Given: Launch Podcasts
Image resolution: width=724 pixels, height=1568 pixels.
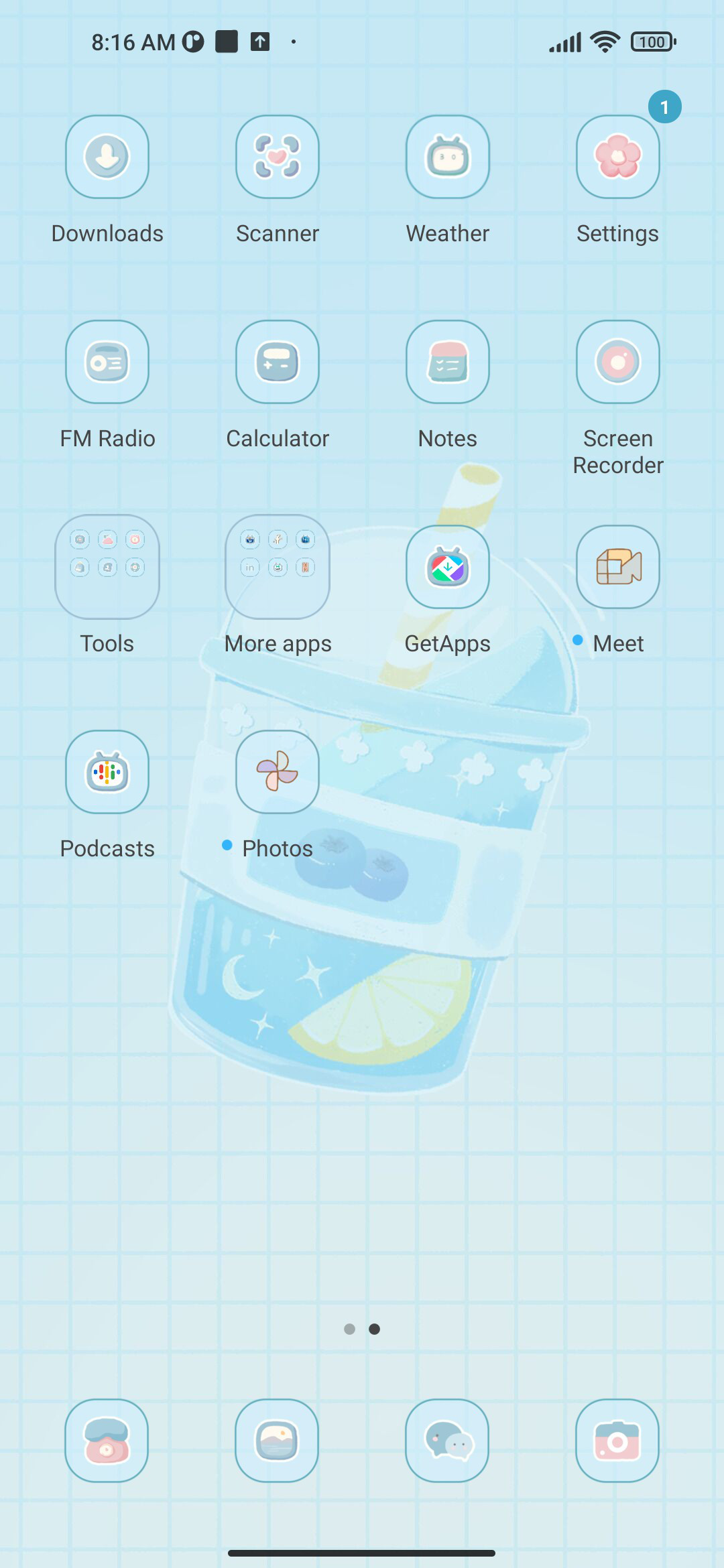Looking at the screenshot, I should [x=107, y=772].
